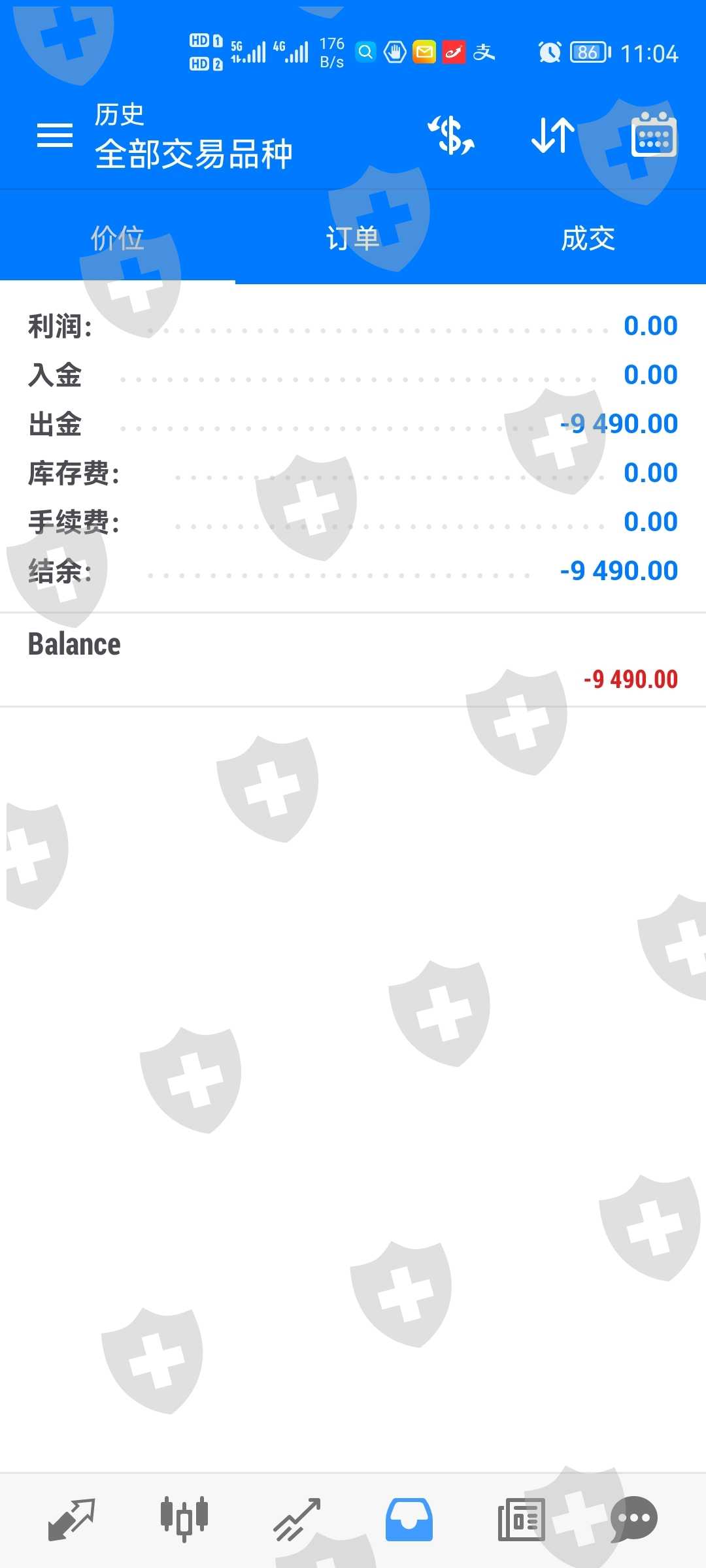Open the trade trend-line tab
706x1568 pixels.
[297, 1520]
